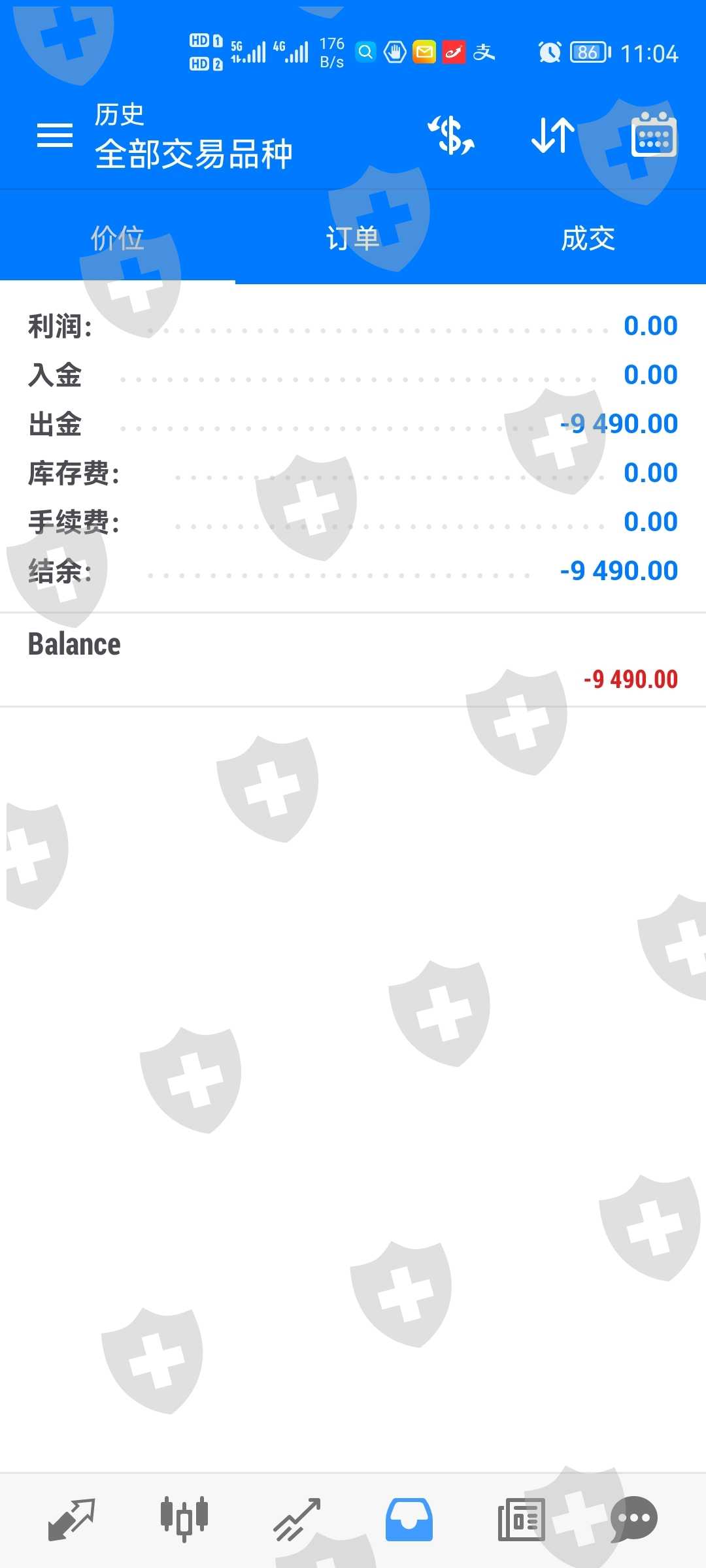Open the trade trend-line tab
706x1568 pixels.
[297, 1520]
